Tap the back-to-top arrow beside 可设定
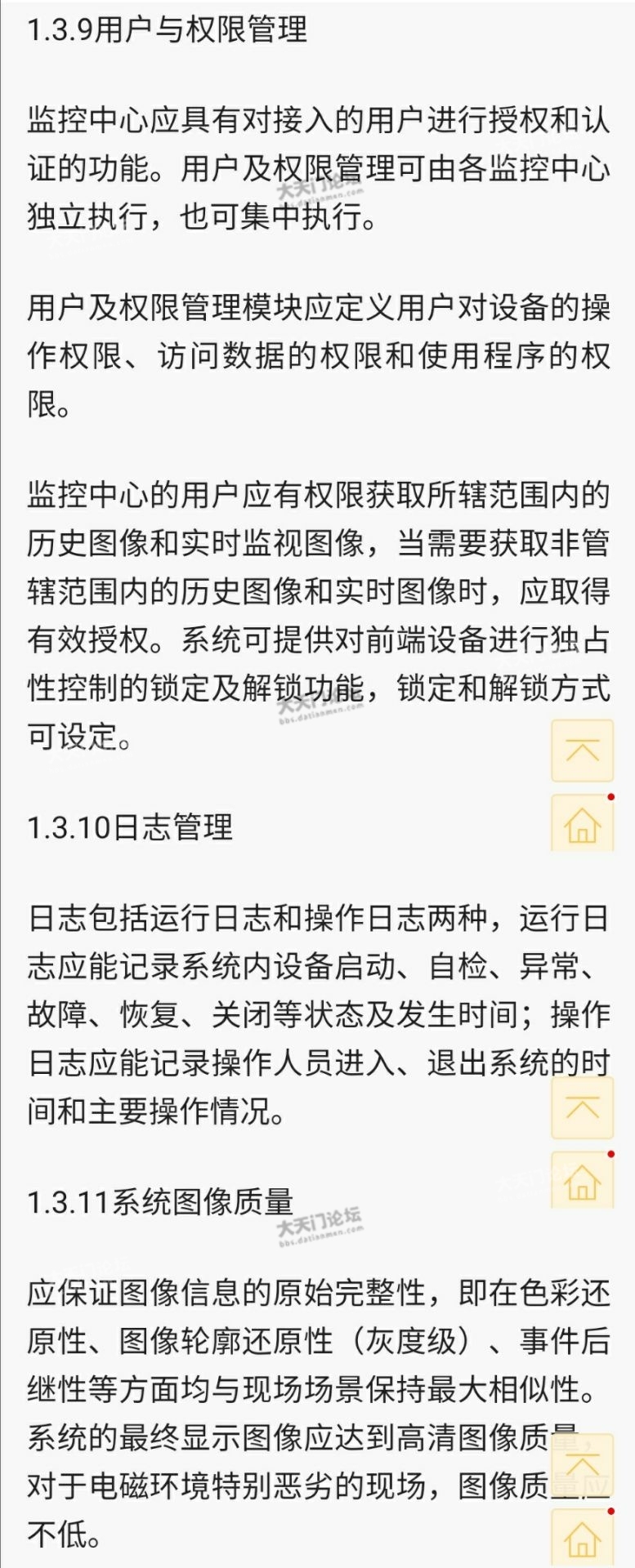 582,751
